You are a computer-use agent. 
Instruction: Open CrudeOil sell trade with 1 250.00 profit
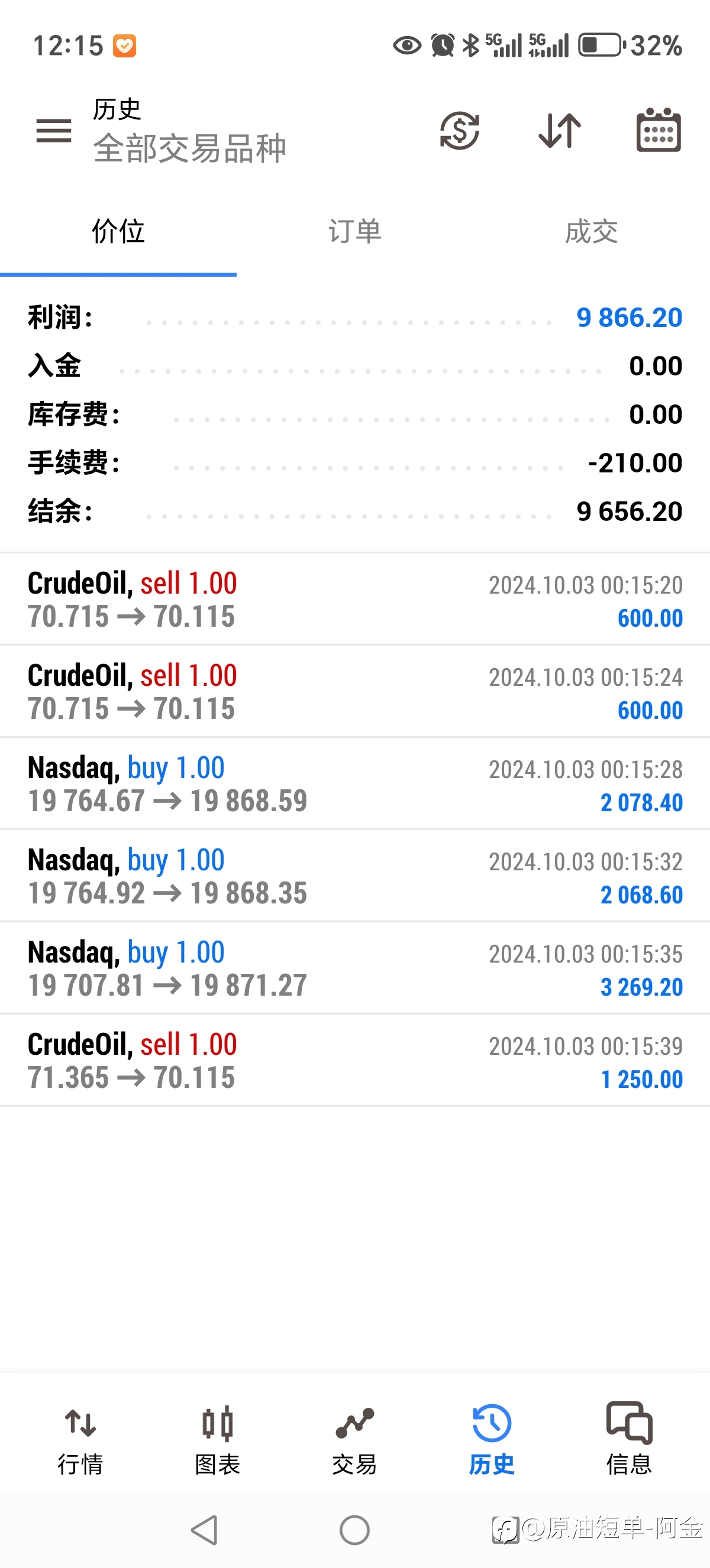coord(355,1060)
